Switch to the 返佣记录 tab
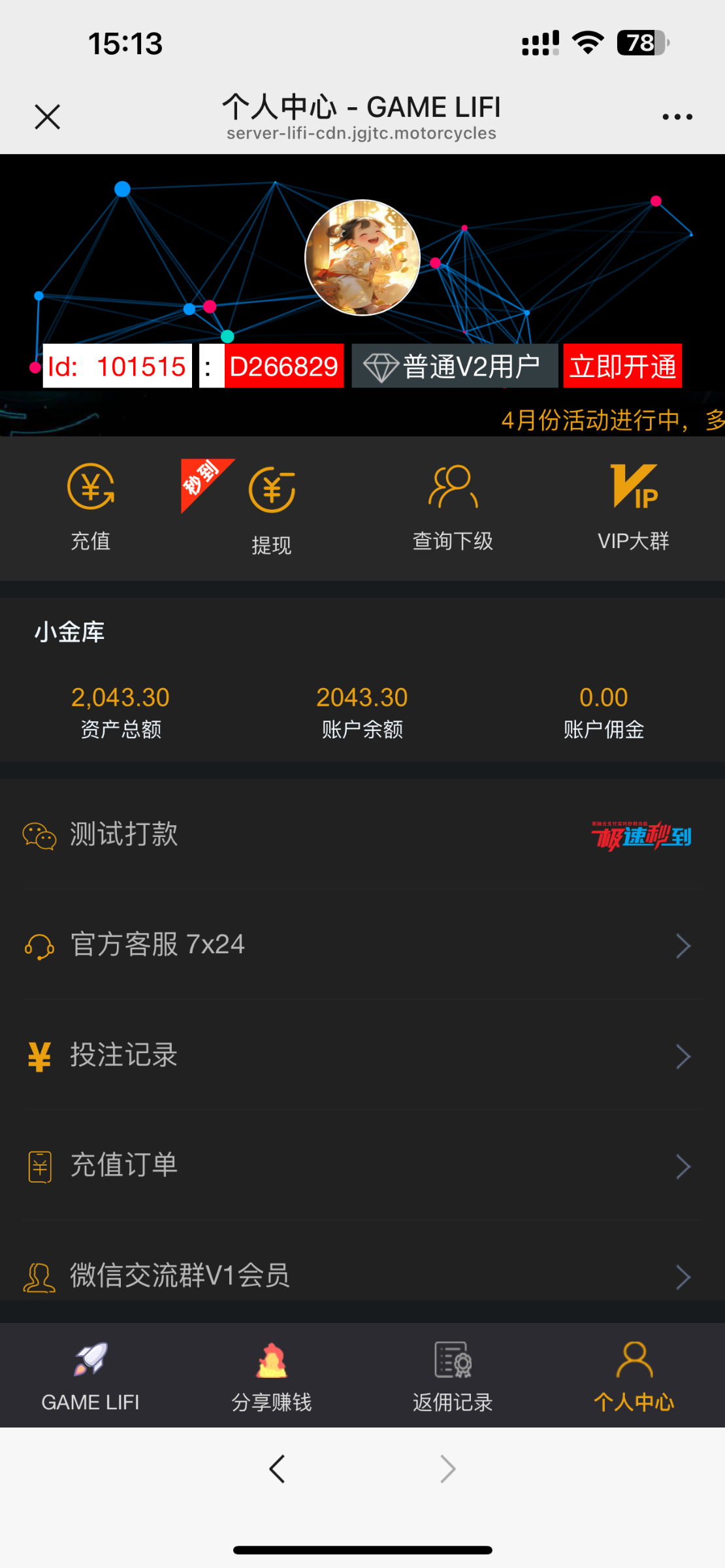Viewport: 725px width, 1568px height. tap(453, 1375)
